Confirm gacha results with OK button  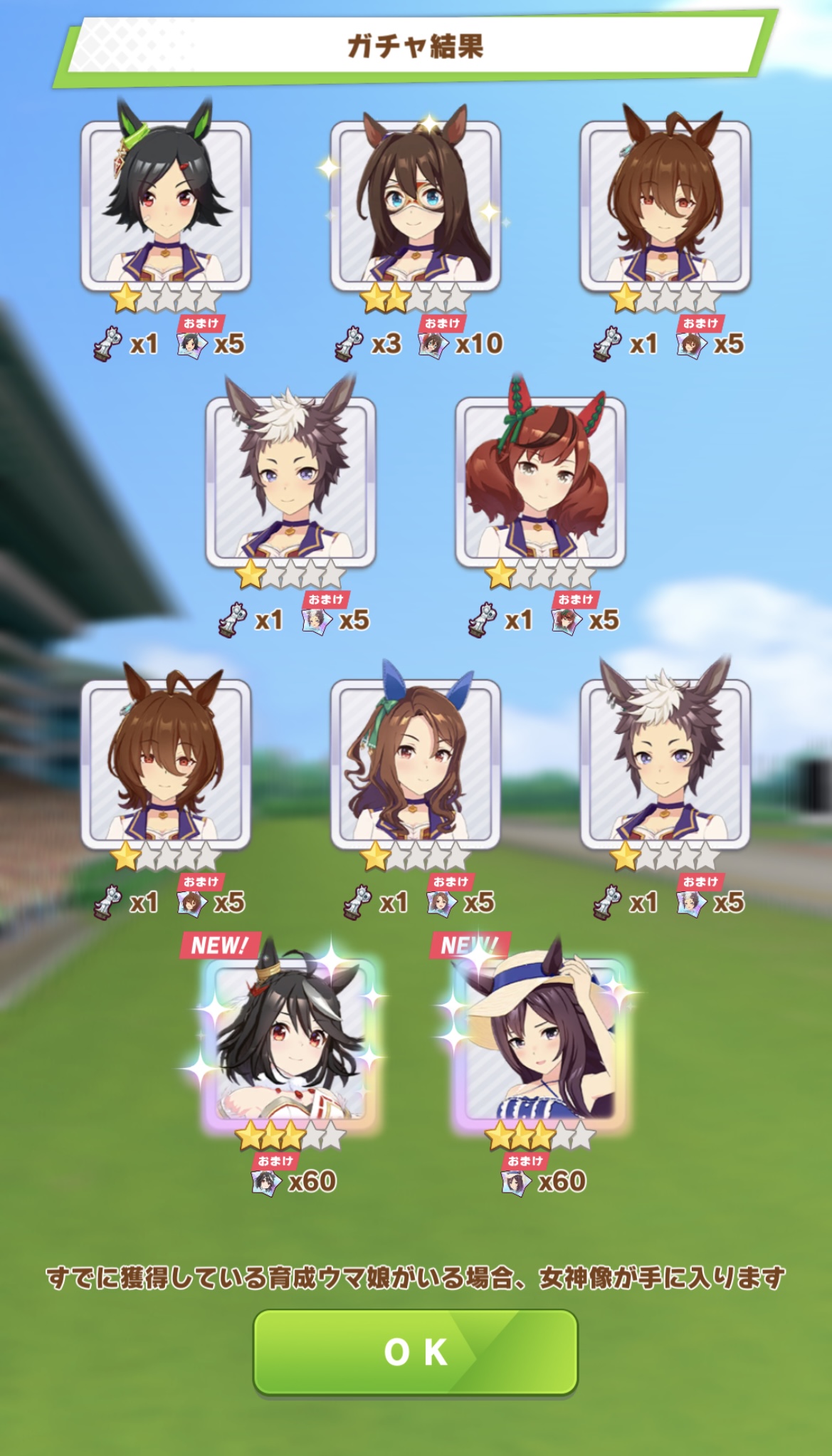tap(416, 1352)
